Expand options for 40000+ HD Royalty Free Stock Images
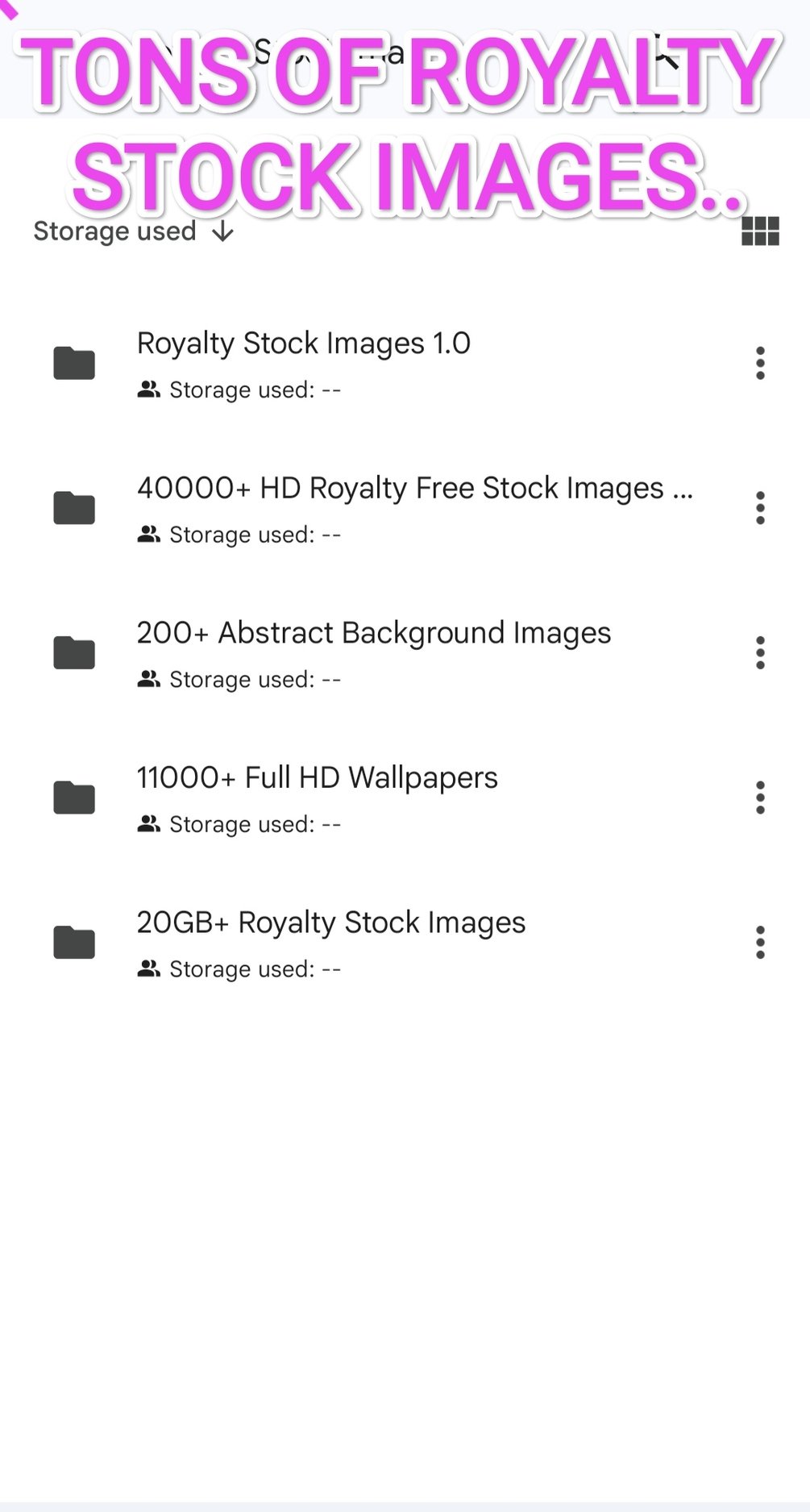The image size is (810, 1512). click(x=758, y=509)
